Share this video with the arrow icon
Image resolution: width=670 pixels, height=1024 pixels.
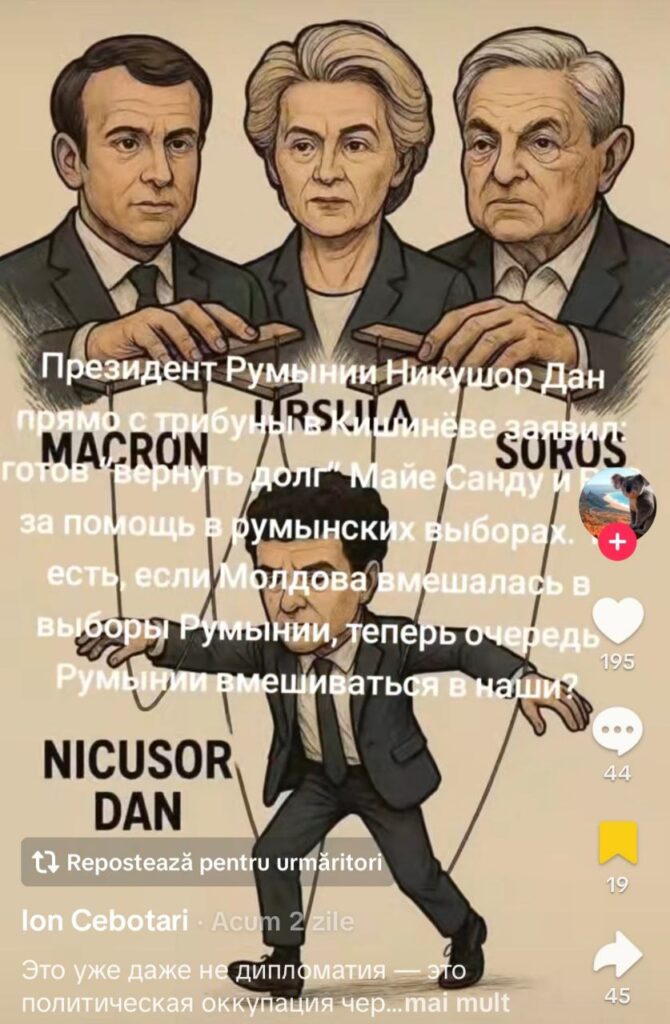click(x=618, y=954)
